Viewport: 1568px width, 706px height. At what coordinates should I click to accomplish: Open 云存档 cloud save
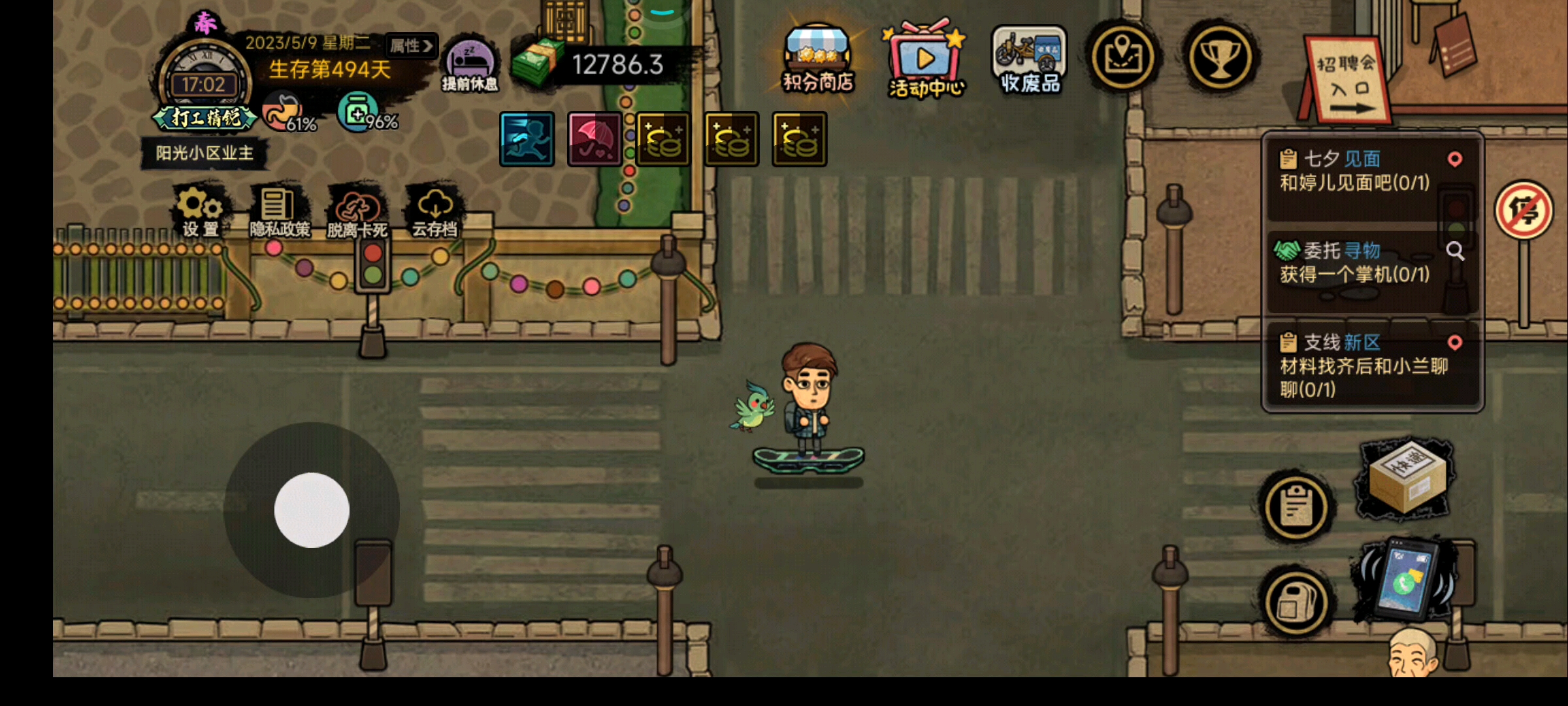434,212
